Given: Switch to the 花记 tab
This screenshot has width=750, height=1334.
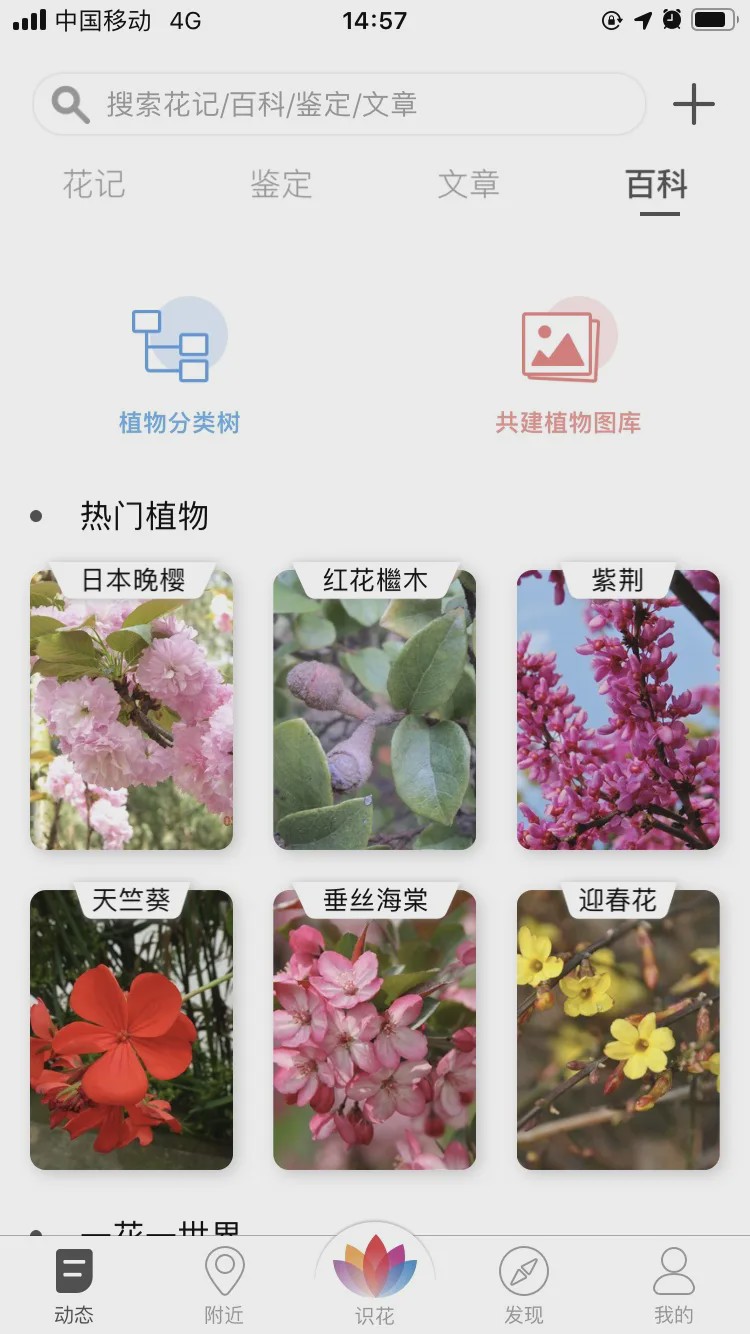Looking at the screenshot, I should click(x=95, y=185).
